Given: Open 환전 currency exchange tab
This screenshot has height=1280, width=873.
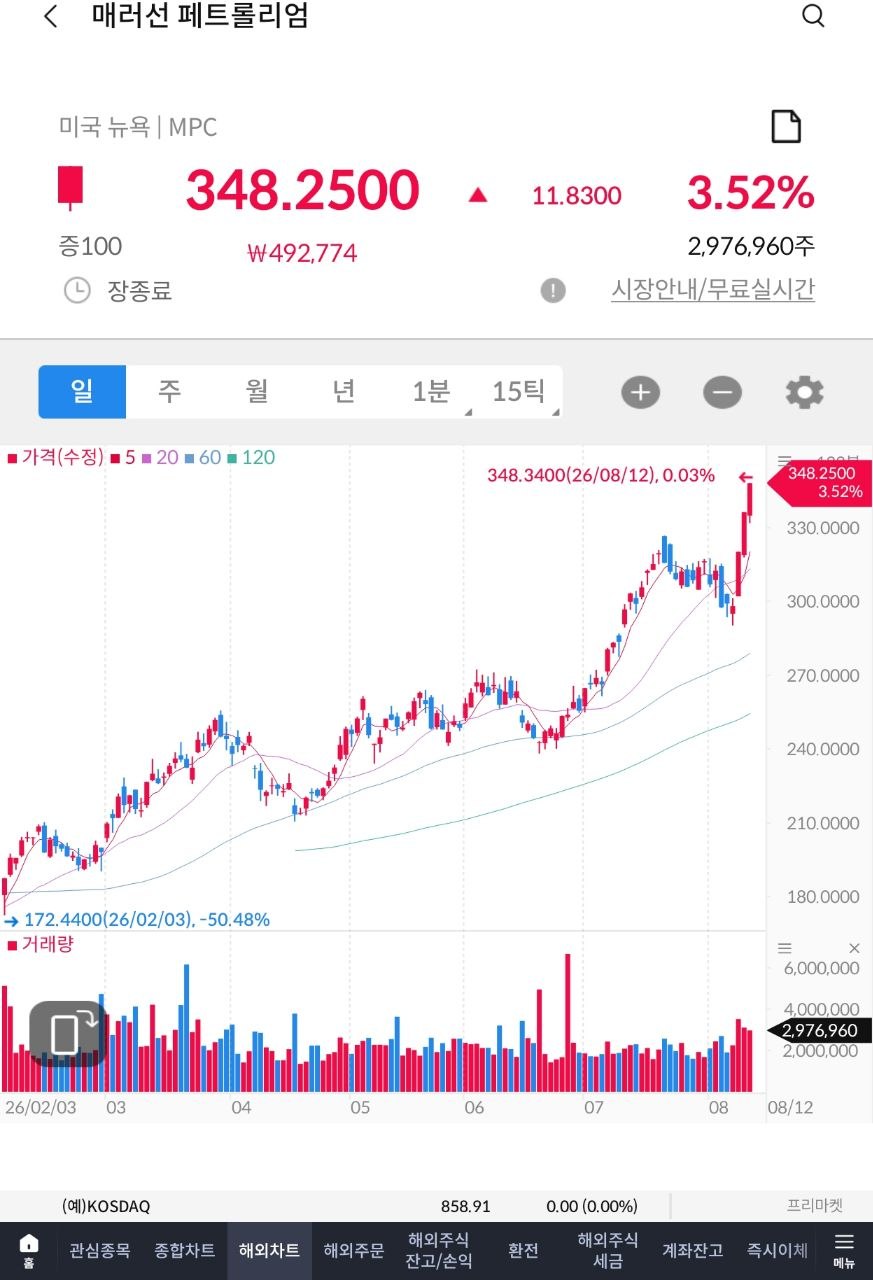Looking at the screenshot, I should point(523,1251).
